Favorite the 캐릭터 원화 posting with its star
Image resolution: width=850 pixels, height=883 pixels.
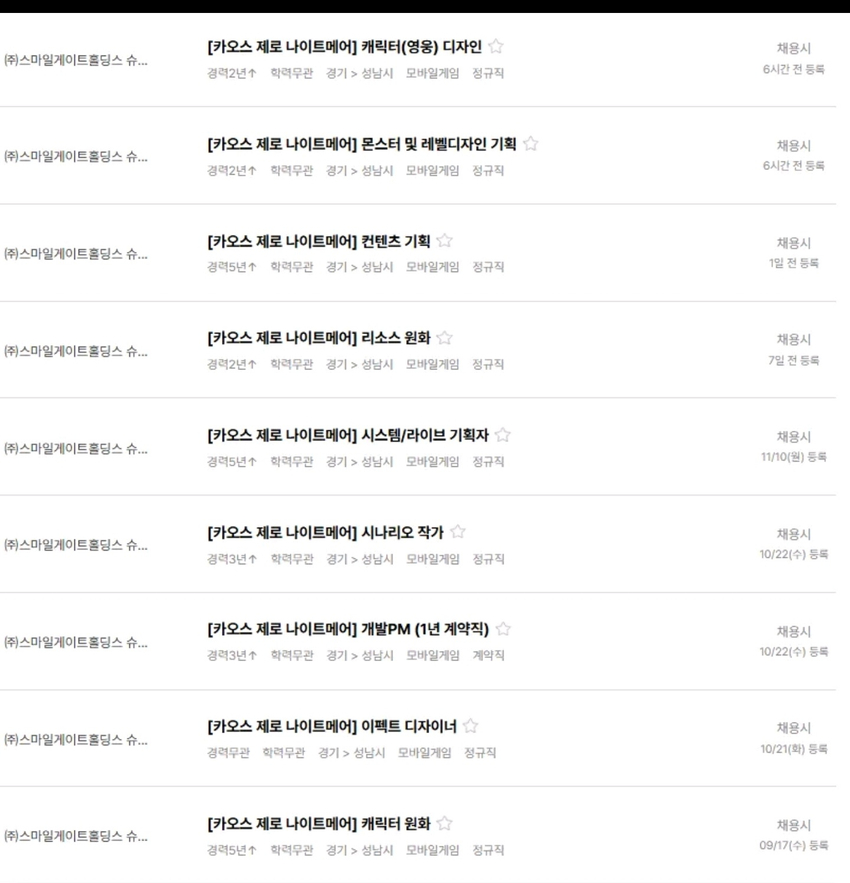445,824
